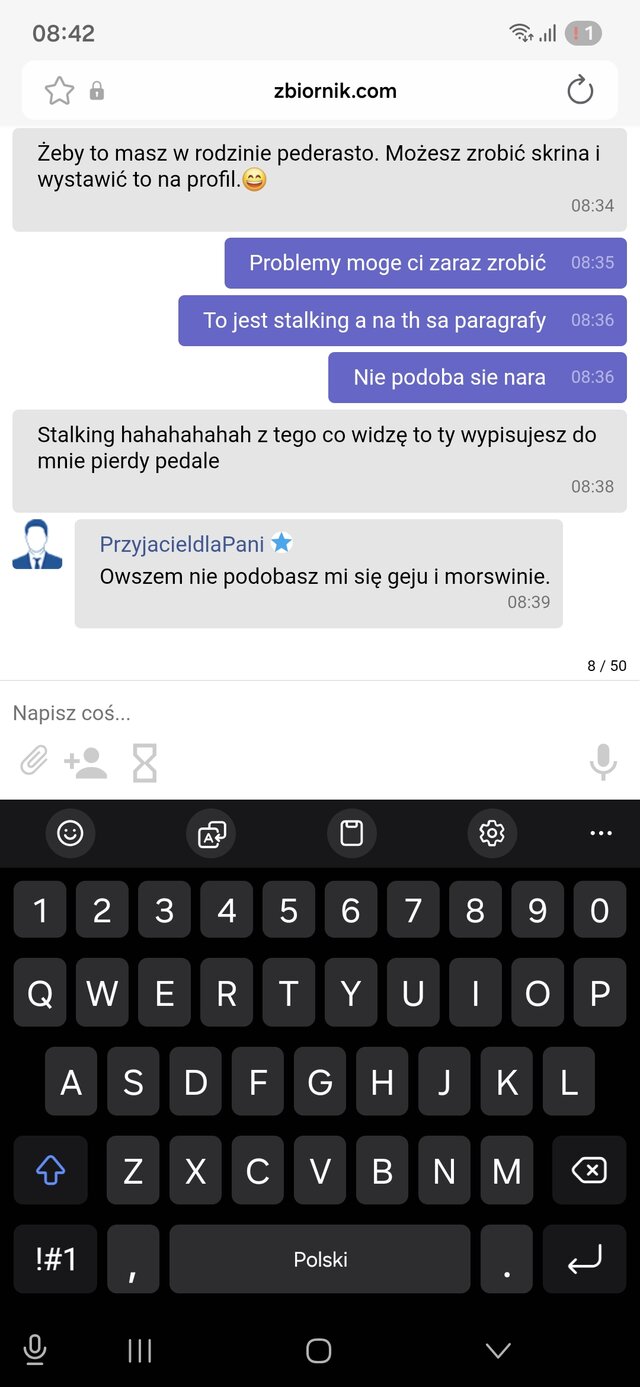Record a voice message with the microphone

point(602,763)
